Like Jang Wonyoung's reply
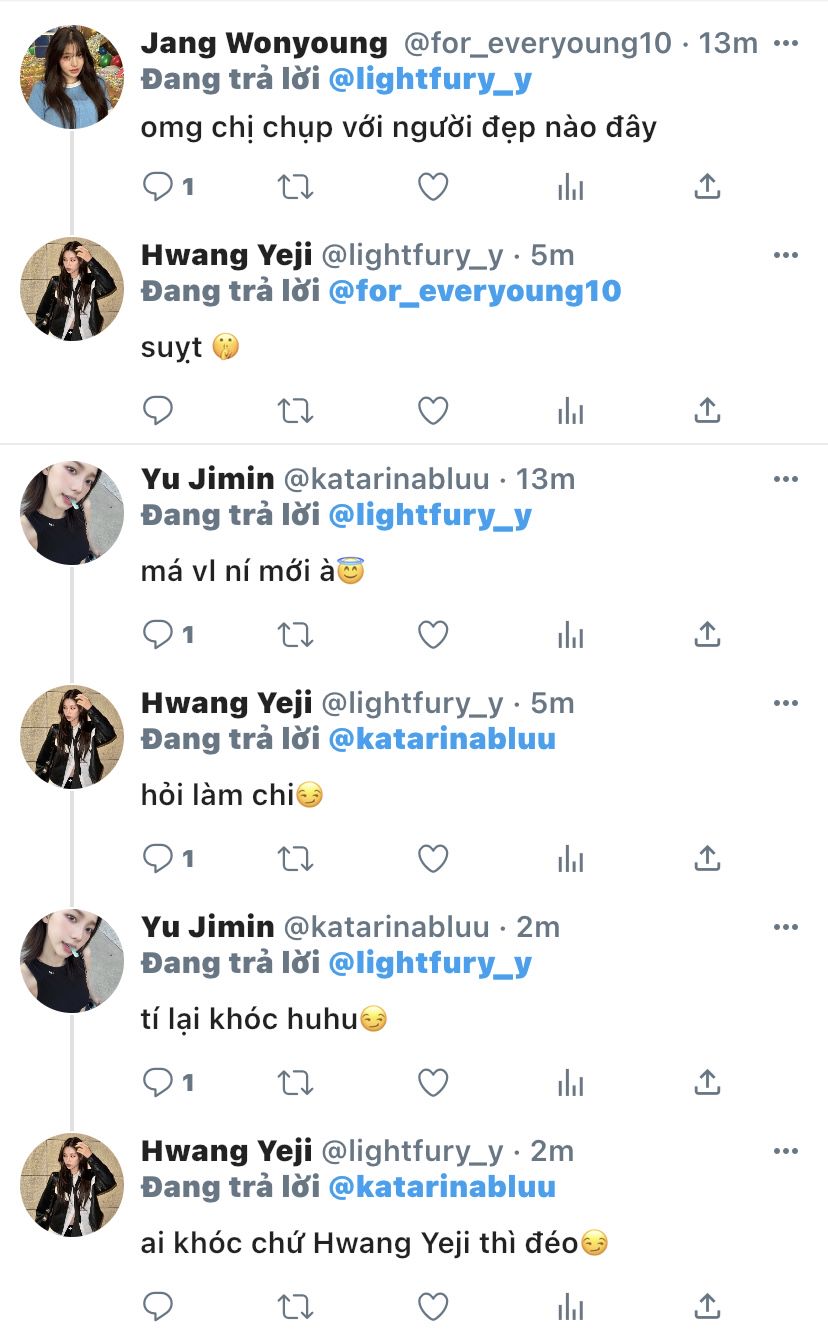The height and width of the screenshot is (1336, 828). click(x=432, y=187)
